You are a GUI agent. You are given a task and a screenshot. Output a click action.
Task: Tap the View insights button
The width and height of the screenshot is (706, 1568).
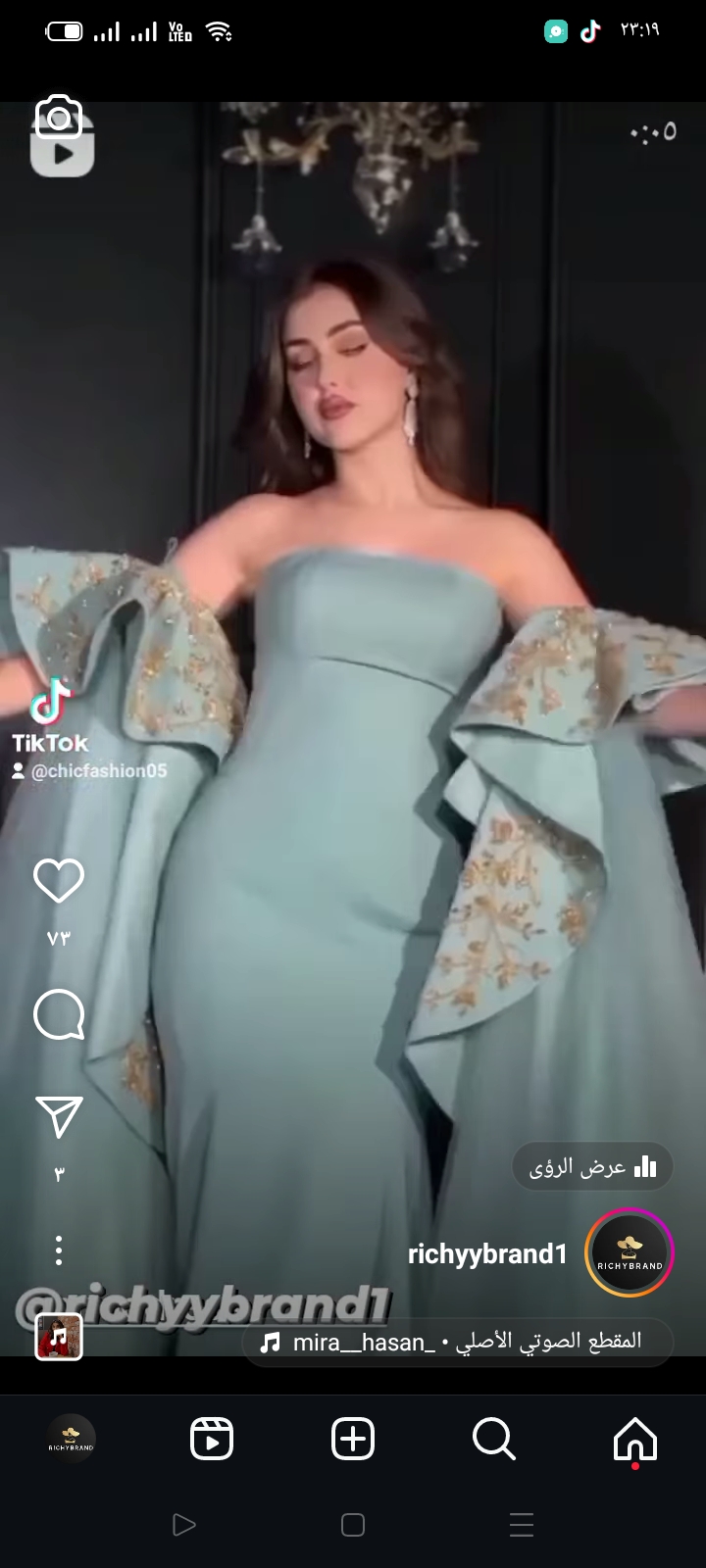coord(593,1167)
